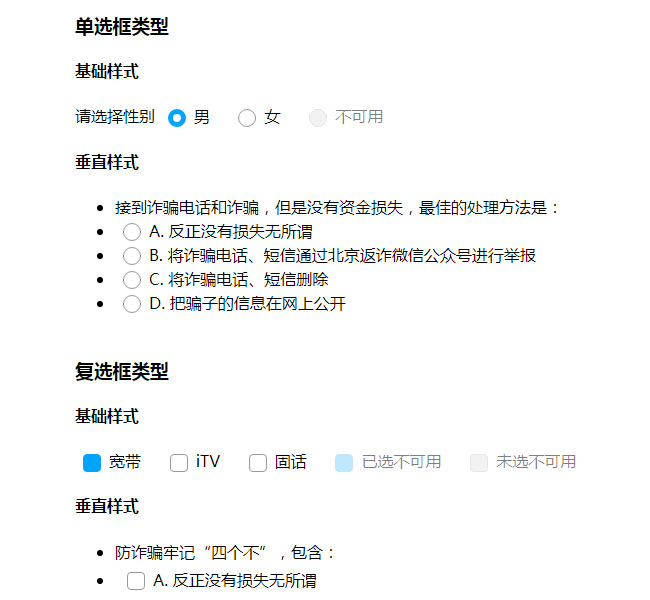Select answer B about 北京返诈微信公众号举报

pos(131,256)
